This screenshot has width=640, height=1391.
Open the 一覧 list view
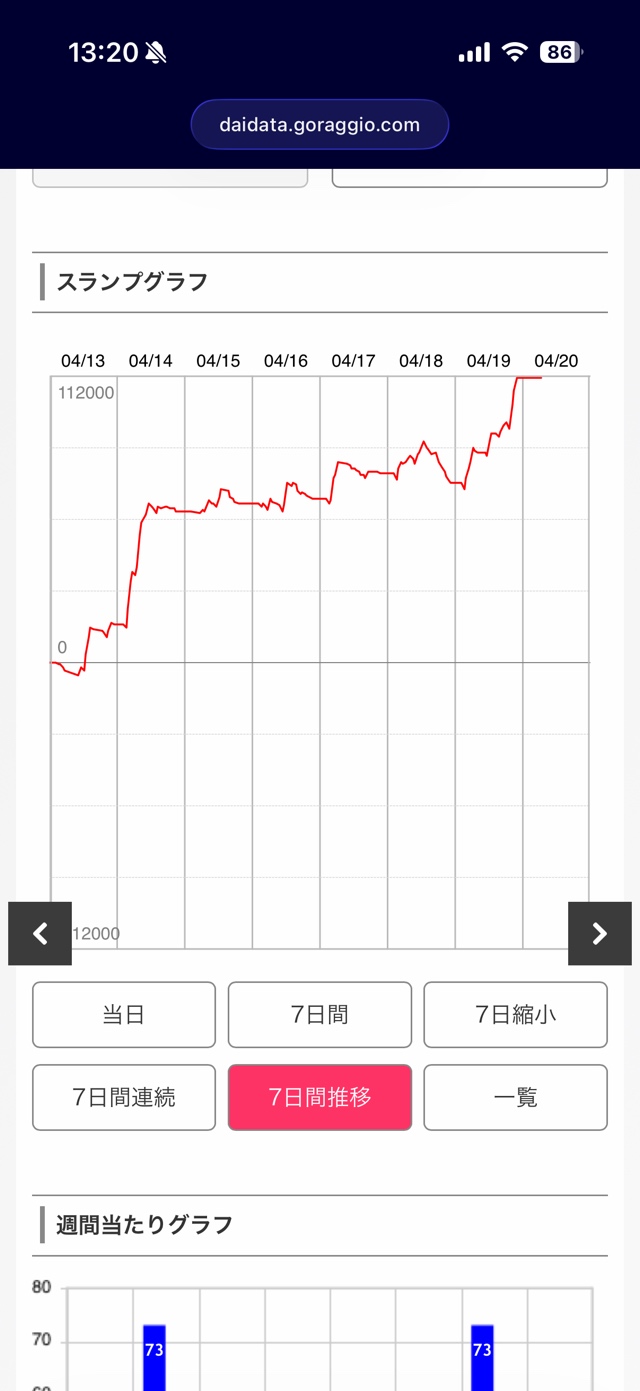[x=515, y=1097]
